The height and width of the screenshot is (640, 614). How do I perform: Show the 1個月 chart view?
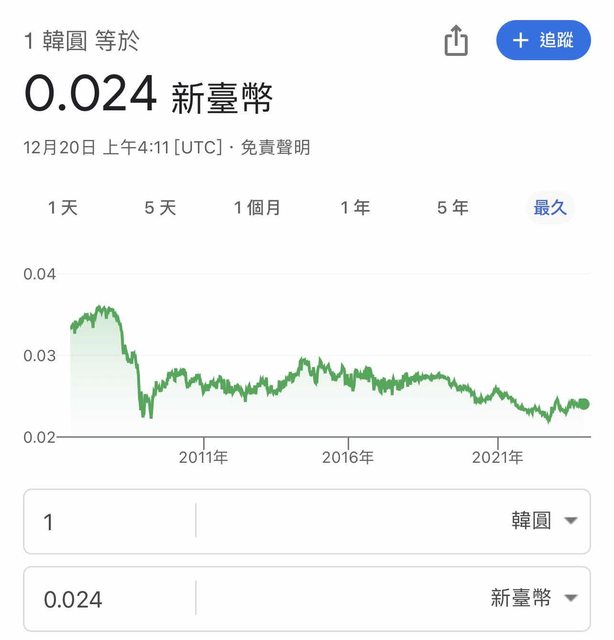pyautogui.click(x=257, y=208)
